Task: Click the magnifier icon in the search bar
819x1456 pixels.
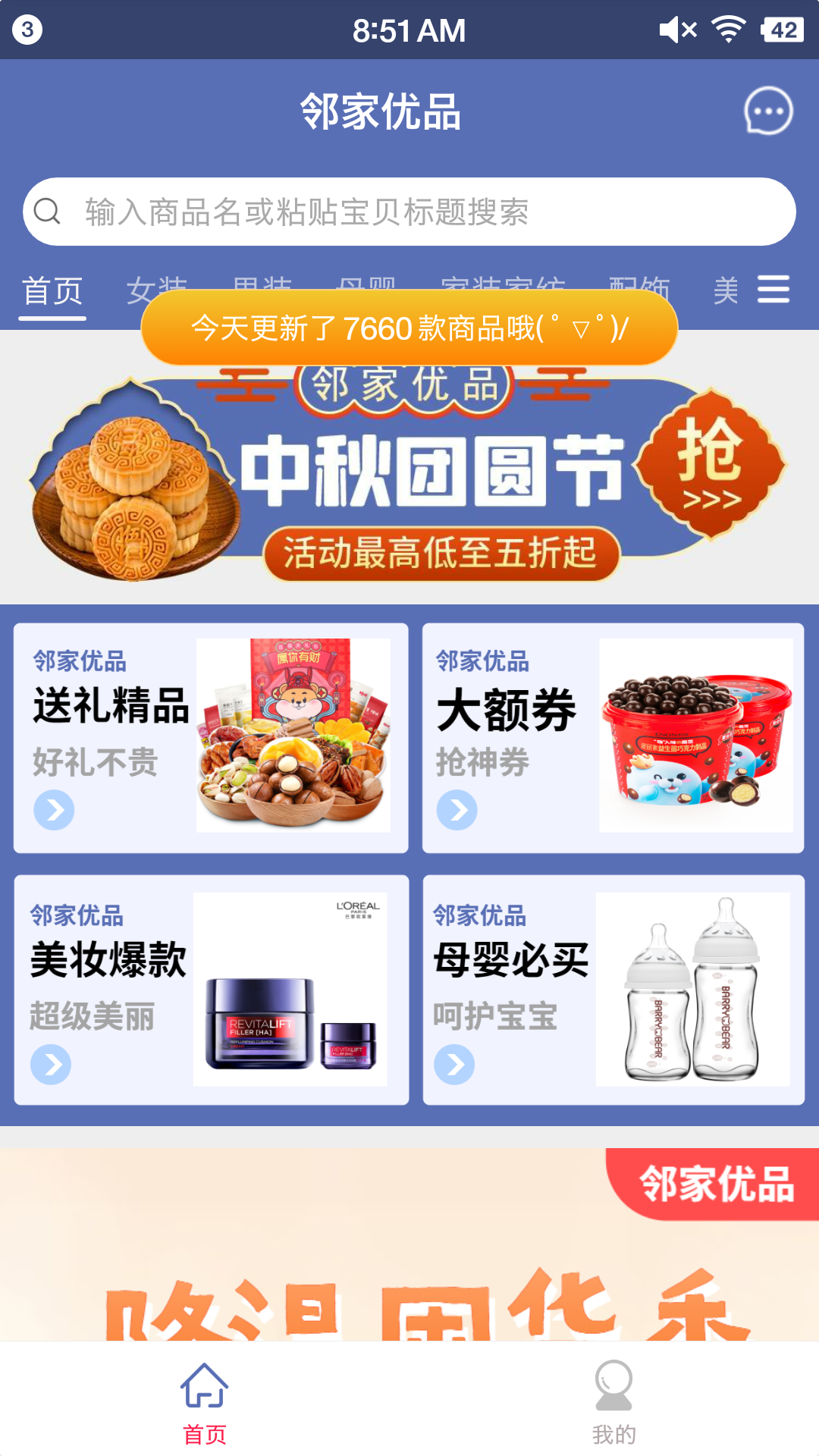Action: coord(48,212)
